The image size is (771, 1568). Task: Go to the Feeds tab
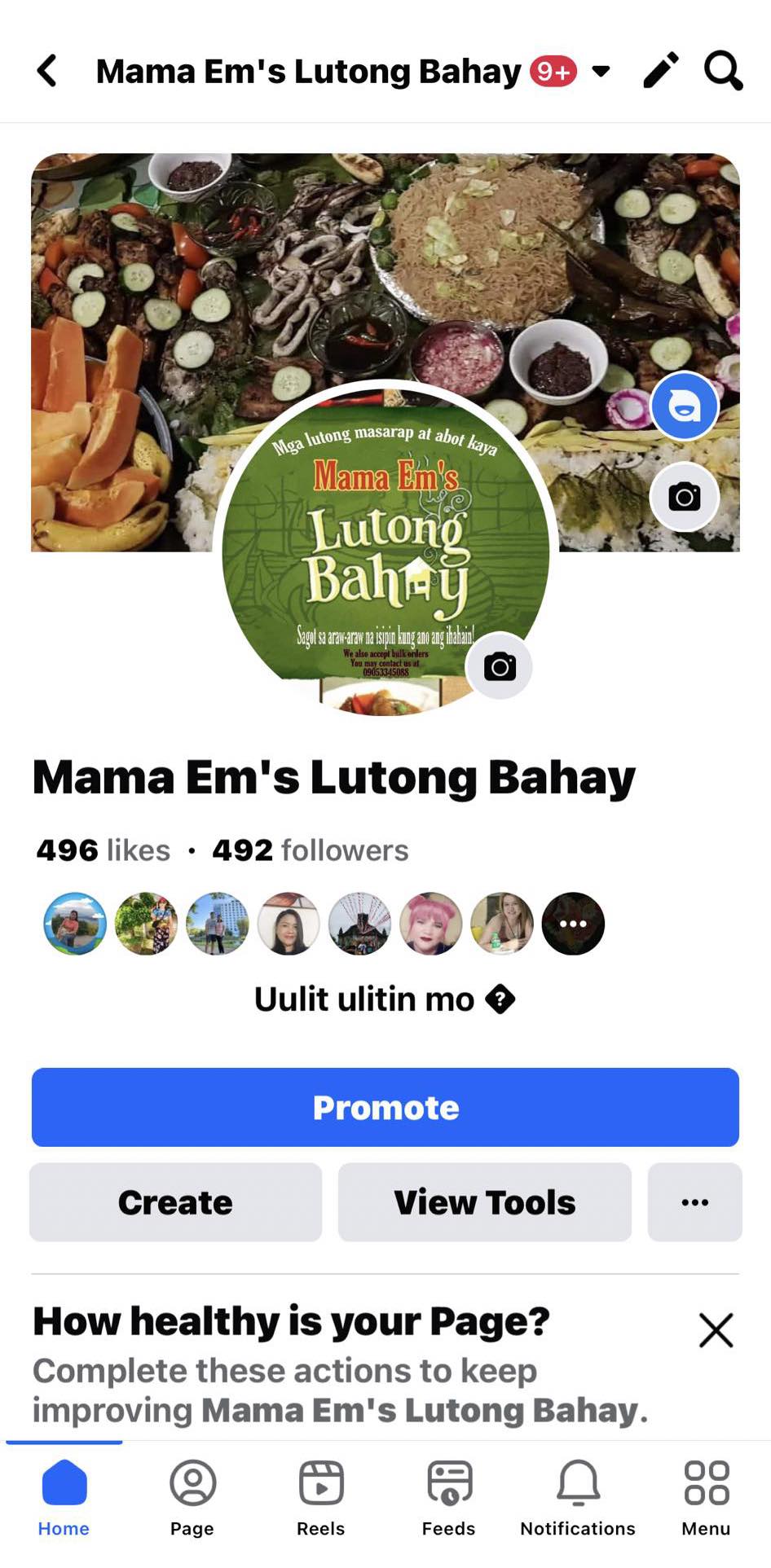(448, 1497)
